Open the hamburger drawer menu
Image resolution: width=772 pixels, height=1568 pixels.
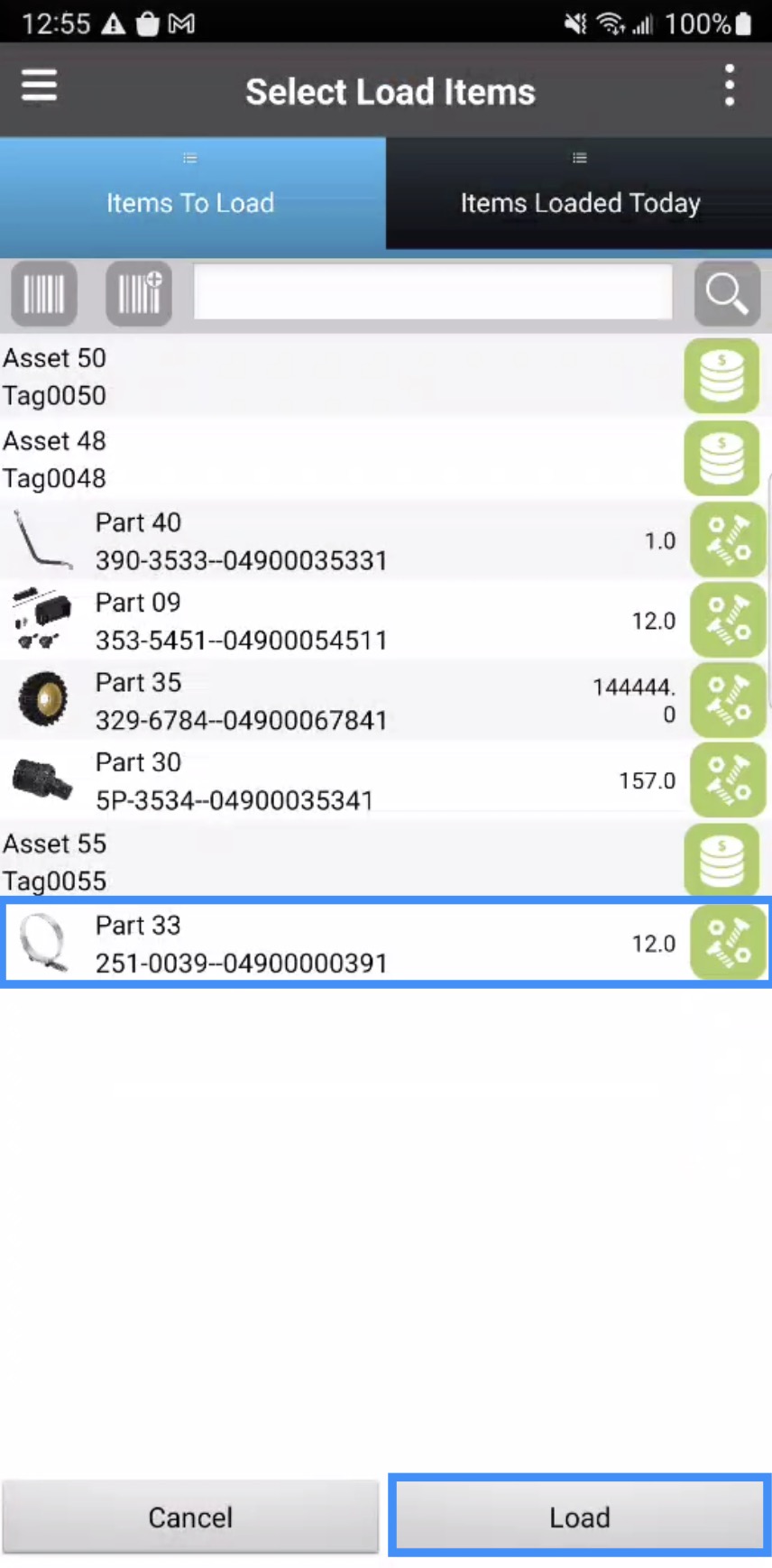point(40,88)
